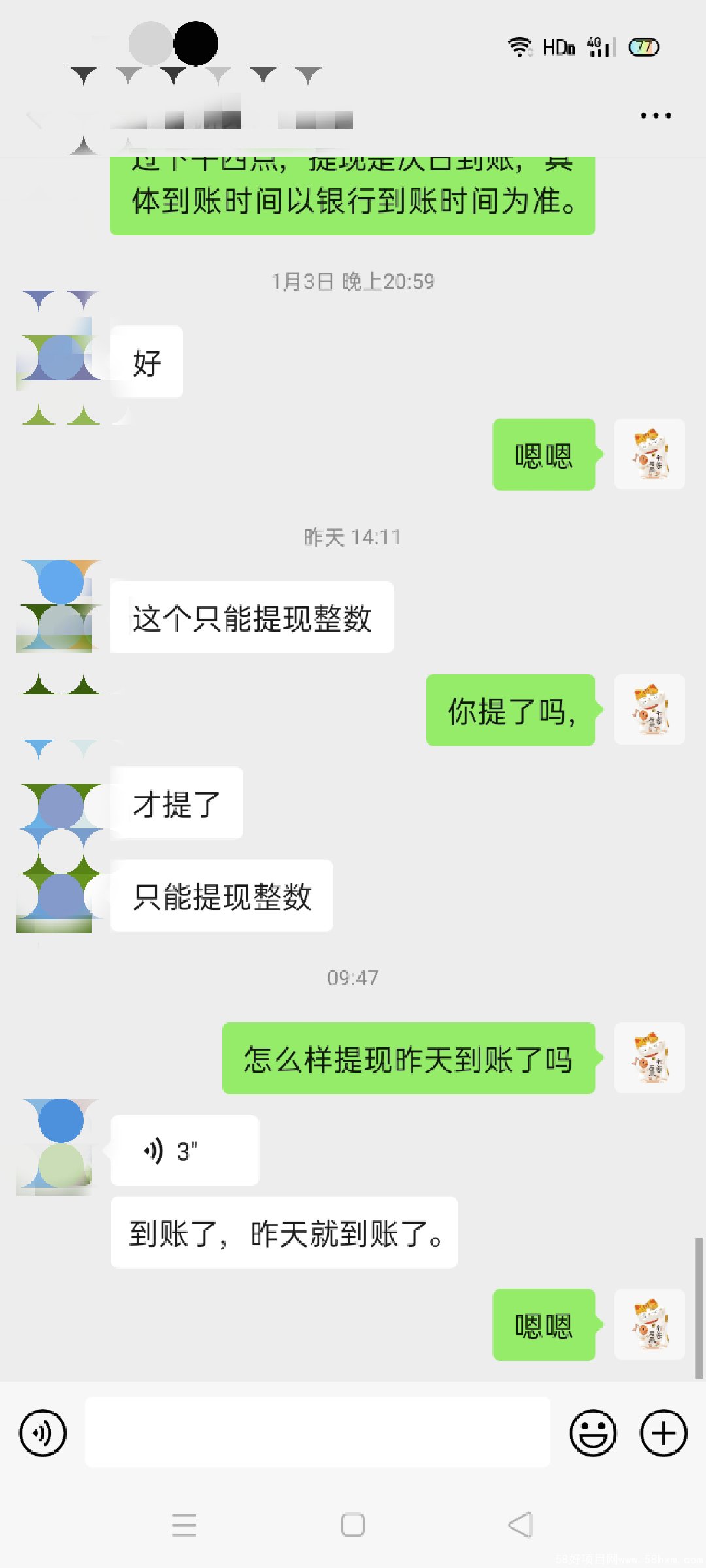Go back using system back button

point(520,1525)
